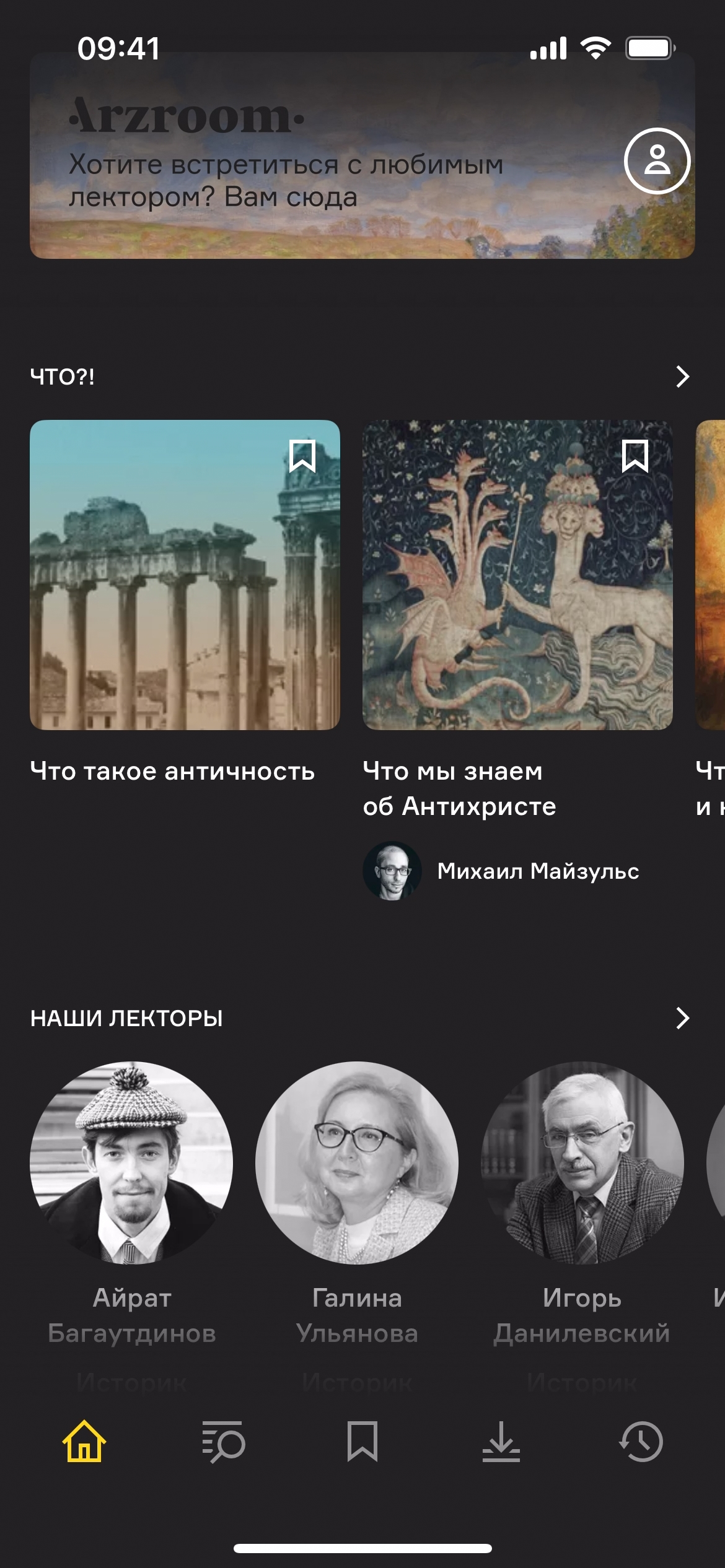Switch to the downloads tab

[x=501, y=1442]
